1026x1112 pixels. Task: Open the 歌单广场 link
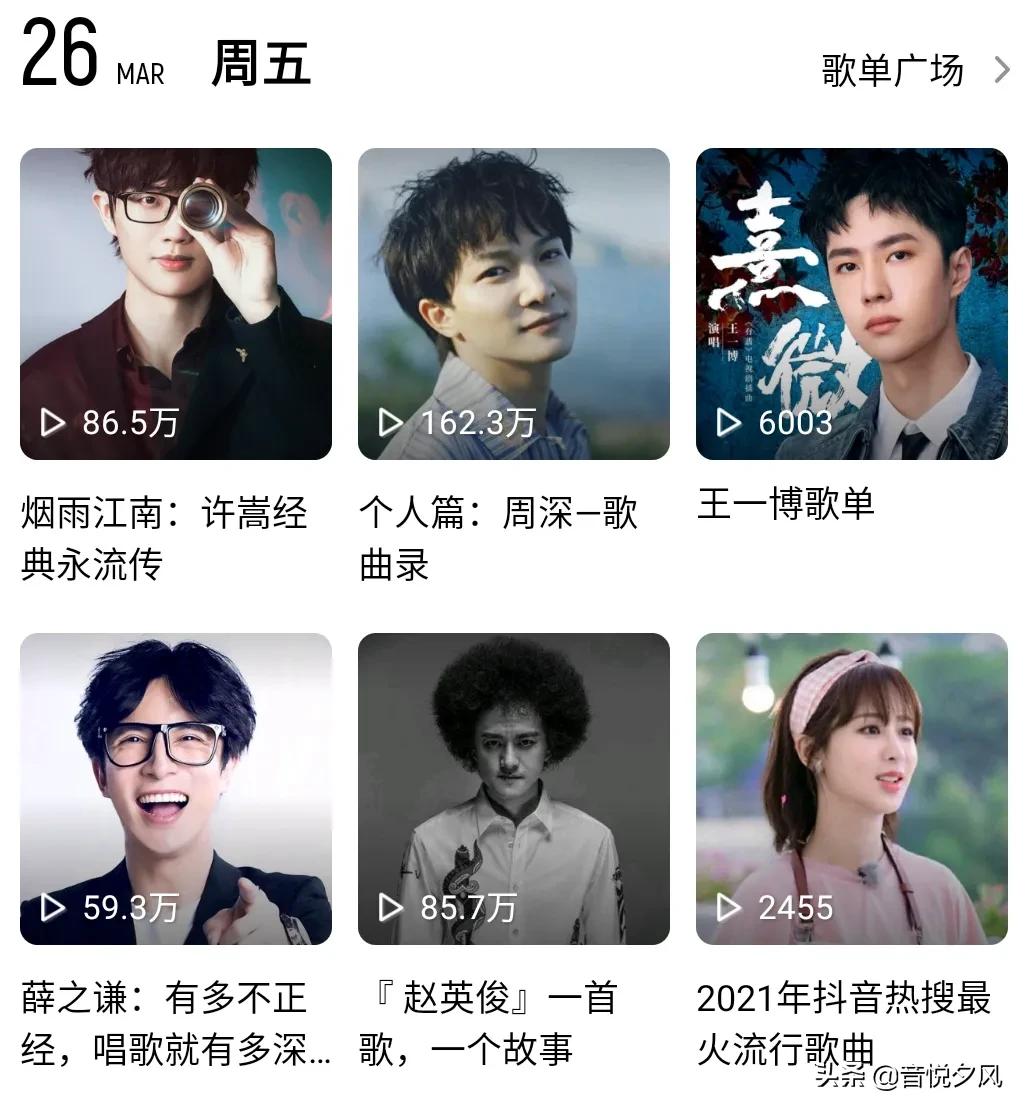pos(889,70)
